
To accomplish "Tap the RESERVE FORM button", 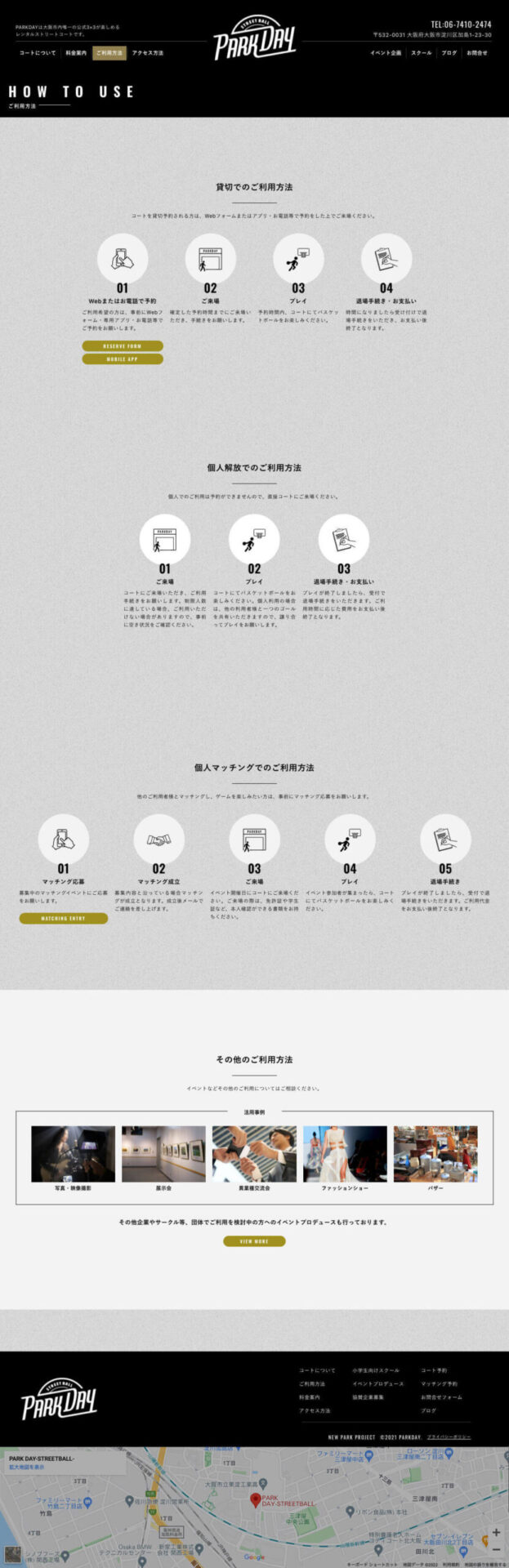I will (x=123, y=346).
